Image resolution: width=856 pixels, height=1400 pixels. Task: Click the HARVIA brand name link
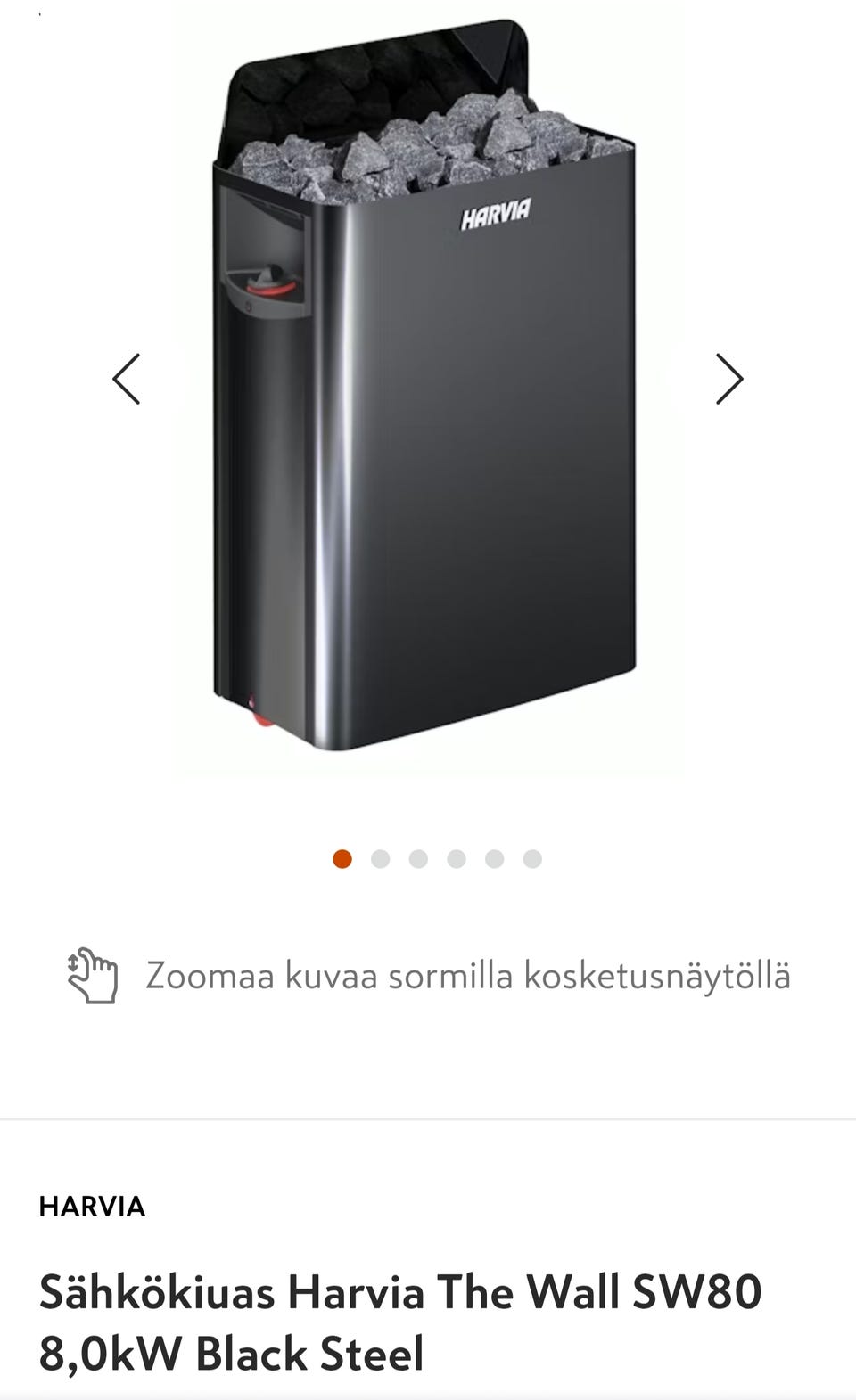click(x=91, y=1208)
